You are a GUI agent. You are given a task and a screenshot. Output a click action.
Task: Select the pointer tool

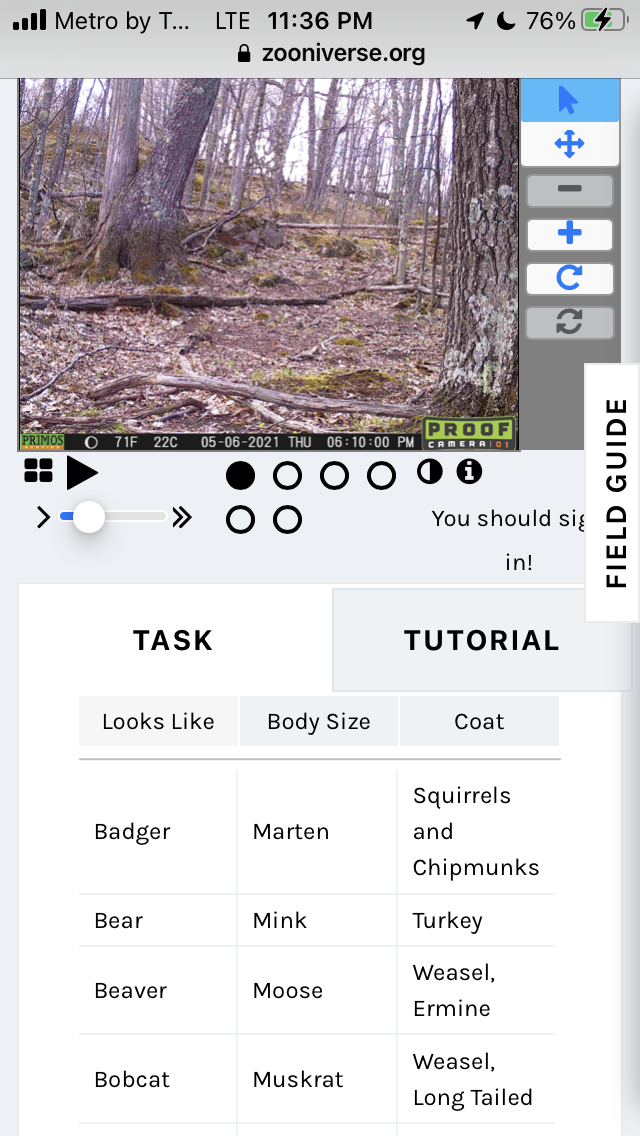[x=569, y=100]
